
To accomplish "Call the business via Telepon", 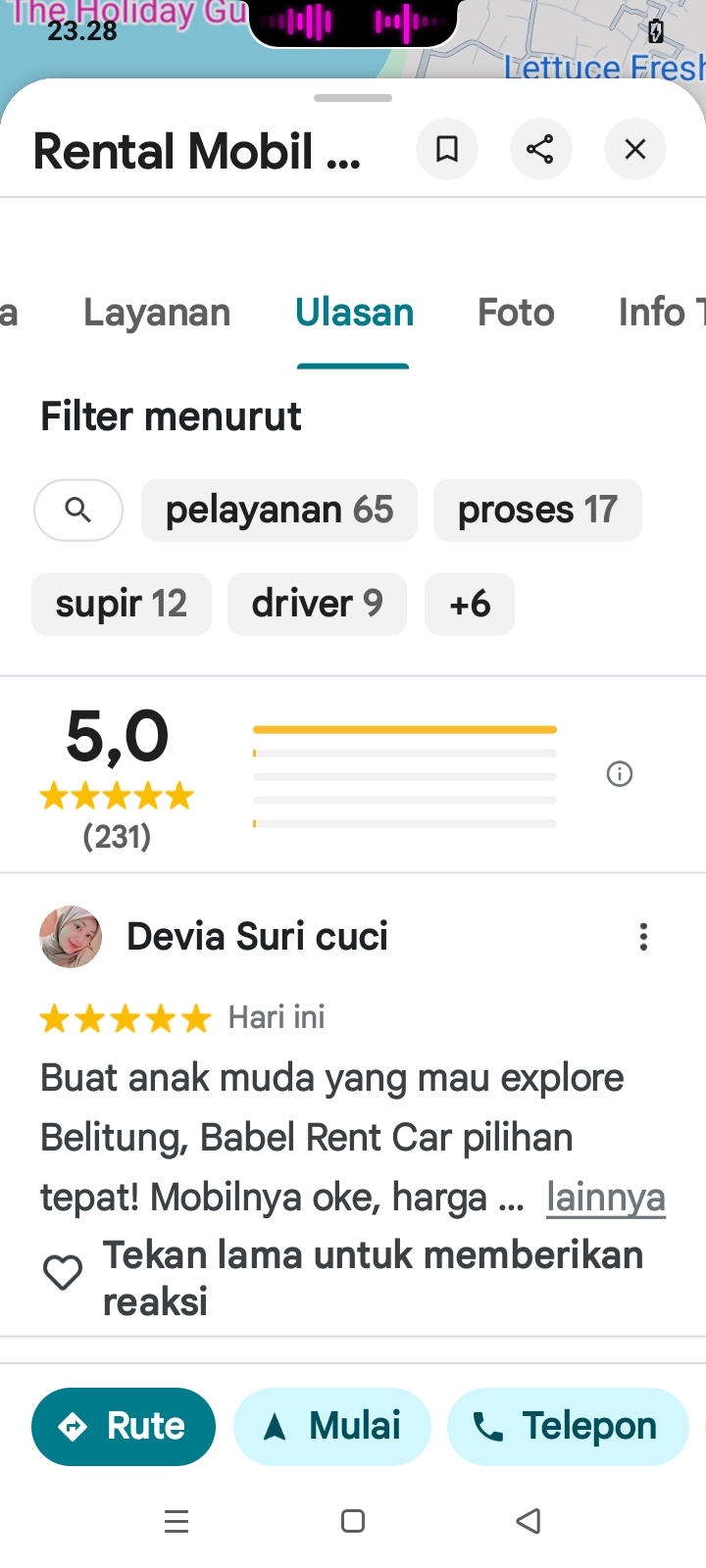I will pyautogui.click(x=566, y=1427).
